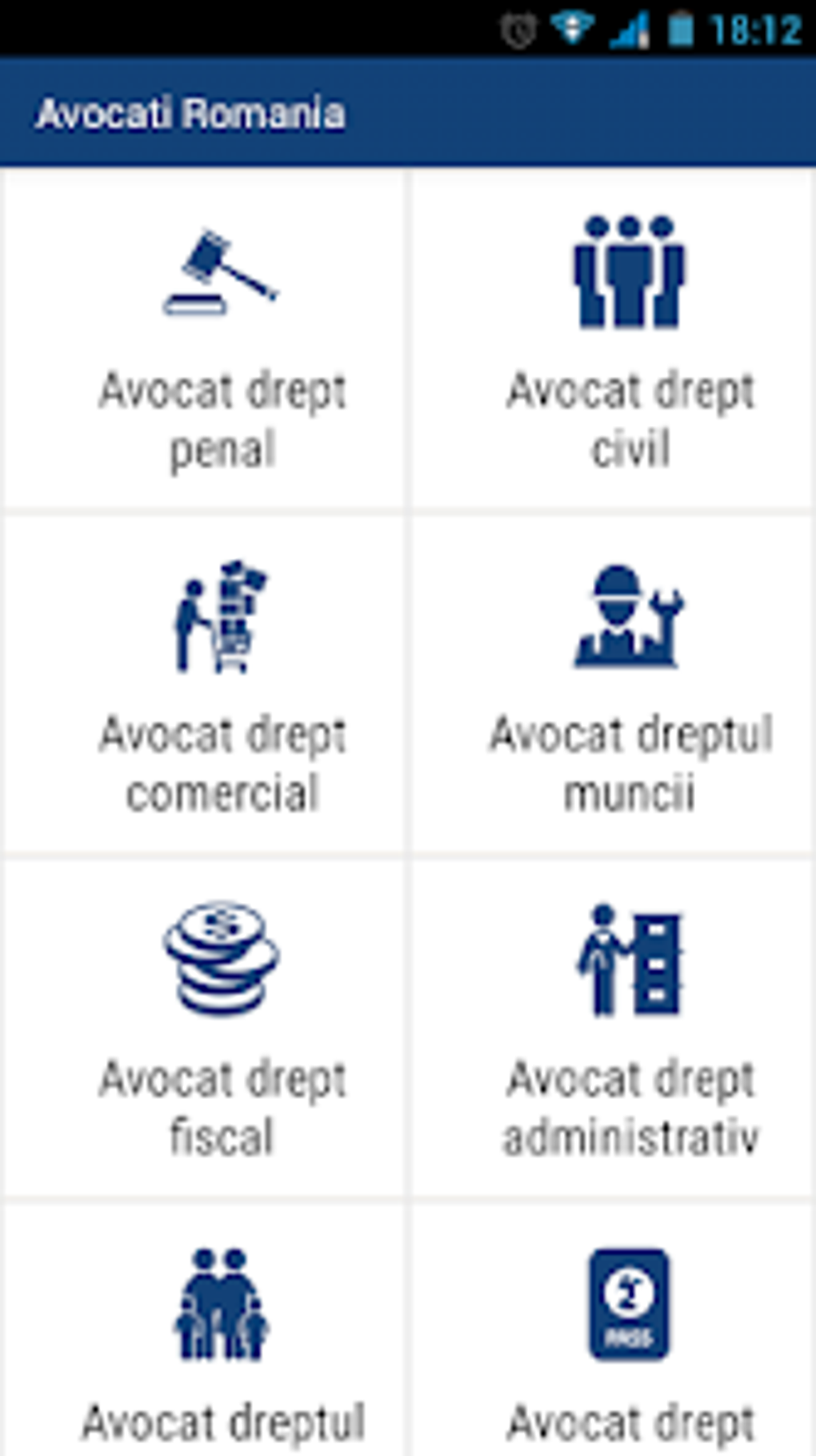Screen dimensions: 816x1456
Task: Tap the battery indicator in the status bar
Action: (678, 26)
